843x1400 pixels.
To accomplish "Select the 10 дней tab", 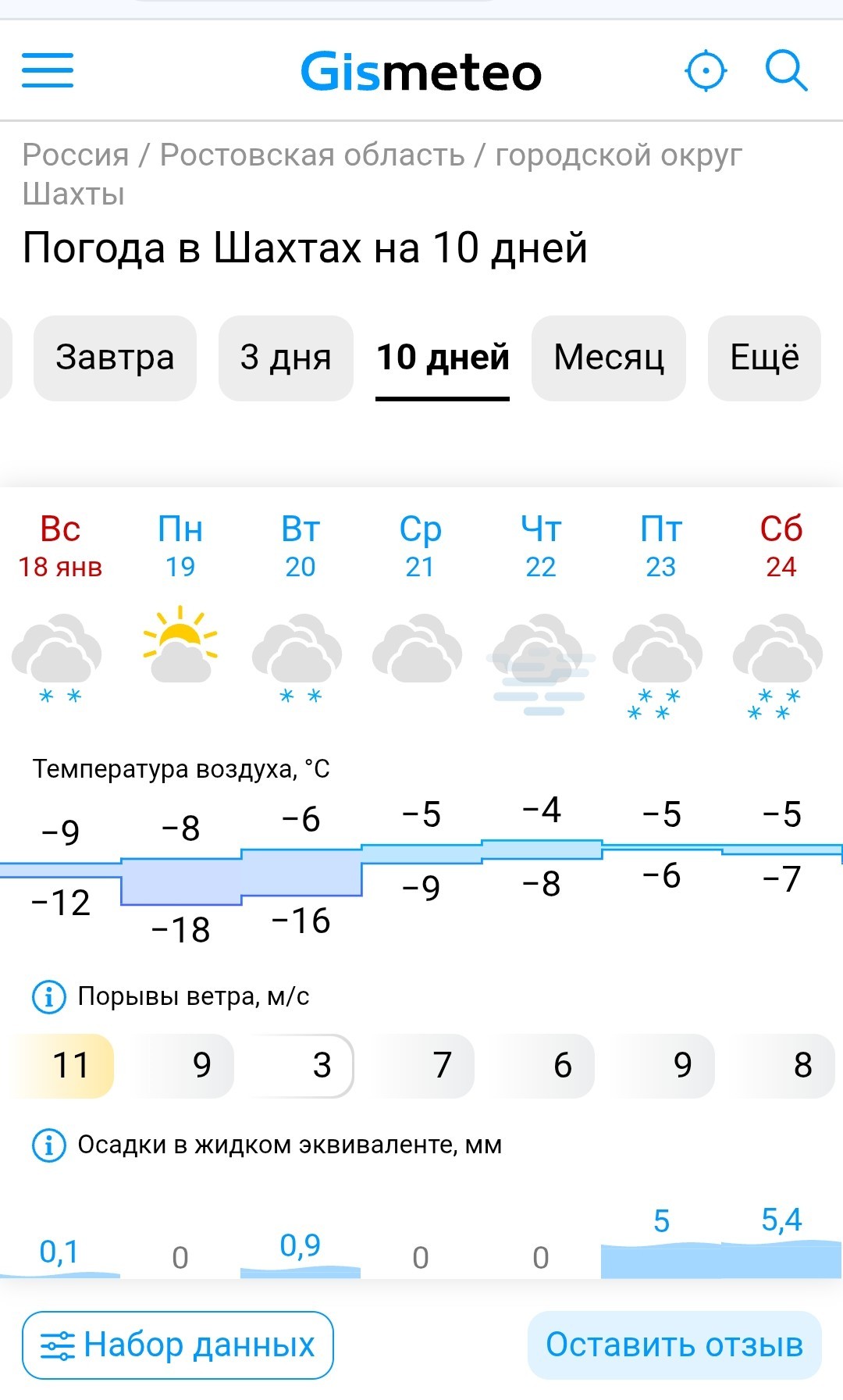I will coord(443,358).
